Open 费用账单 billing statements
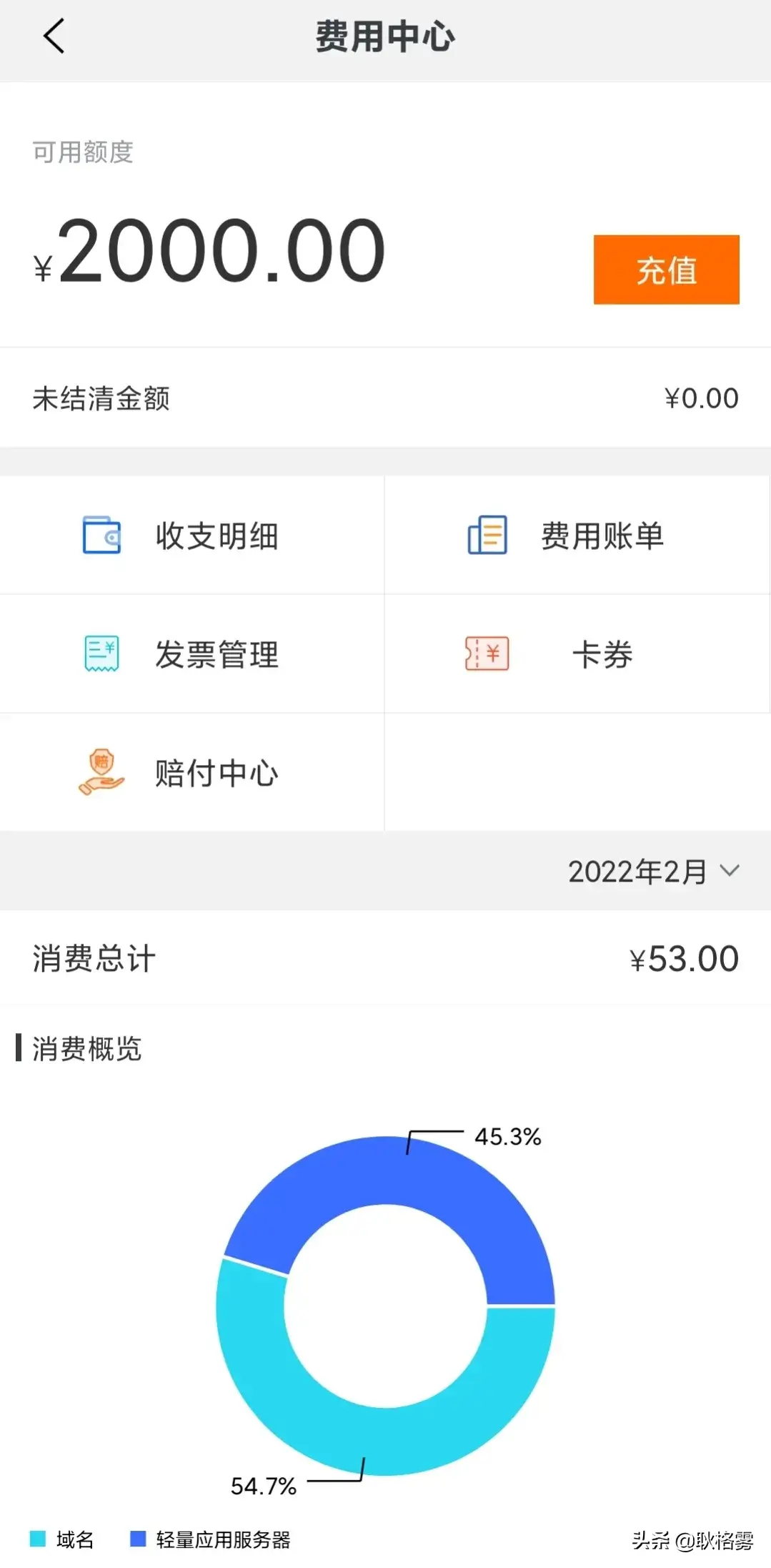Viewport: 771px width, 1568px height. point(577,535)
